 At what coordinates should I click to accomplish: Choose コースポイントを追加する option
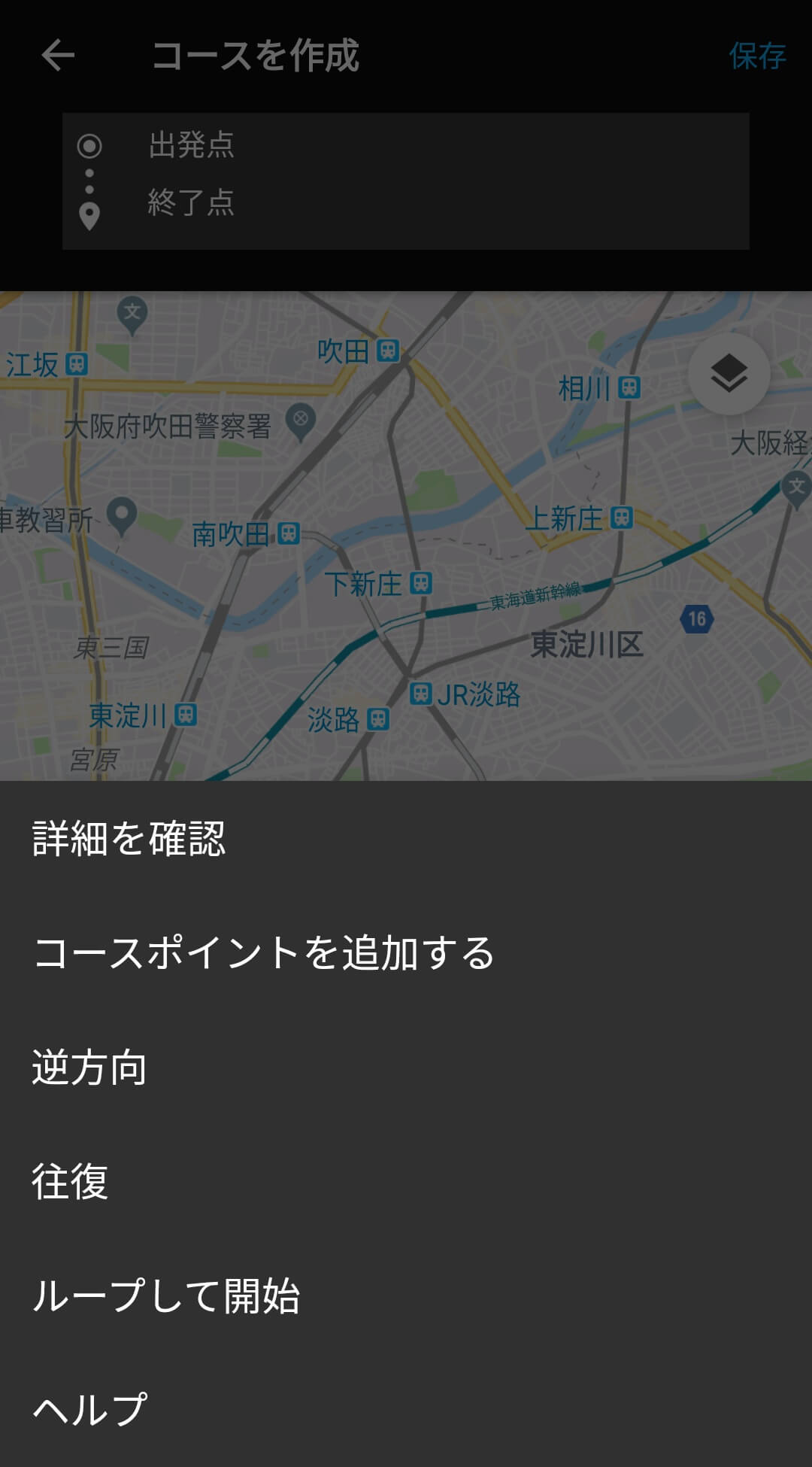click(406, 952)
